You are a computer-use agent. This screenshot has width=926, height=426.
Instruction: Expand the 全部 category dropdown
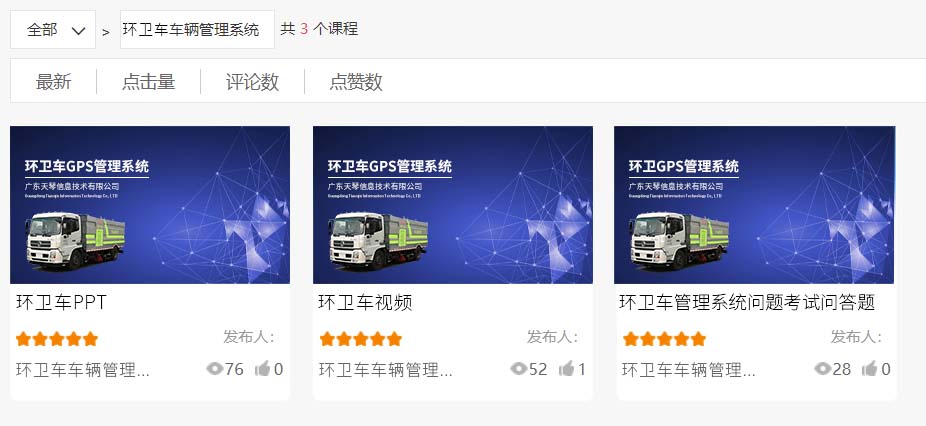pyautogui.click(x=53, y=30)
